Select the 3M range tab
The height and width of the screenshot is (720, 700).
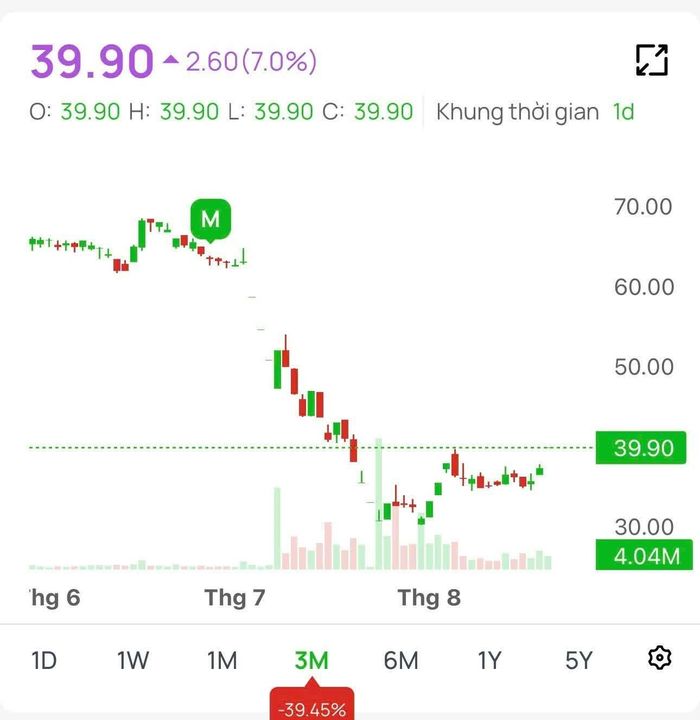point(311,660)
